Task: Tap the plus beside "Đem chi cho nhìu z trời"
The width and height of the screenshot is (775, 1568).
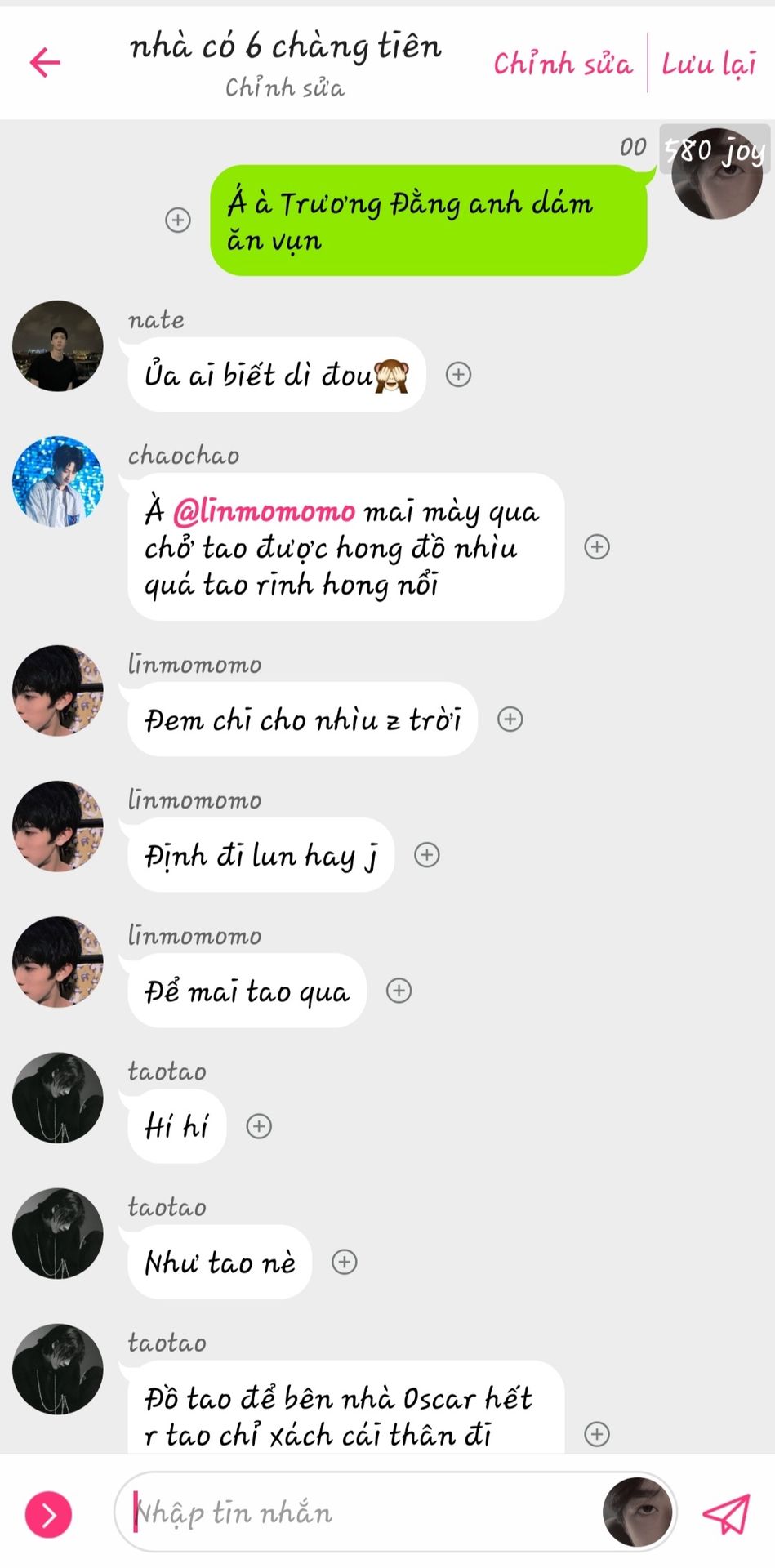Action: pos(510,719)
